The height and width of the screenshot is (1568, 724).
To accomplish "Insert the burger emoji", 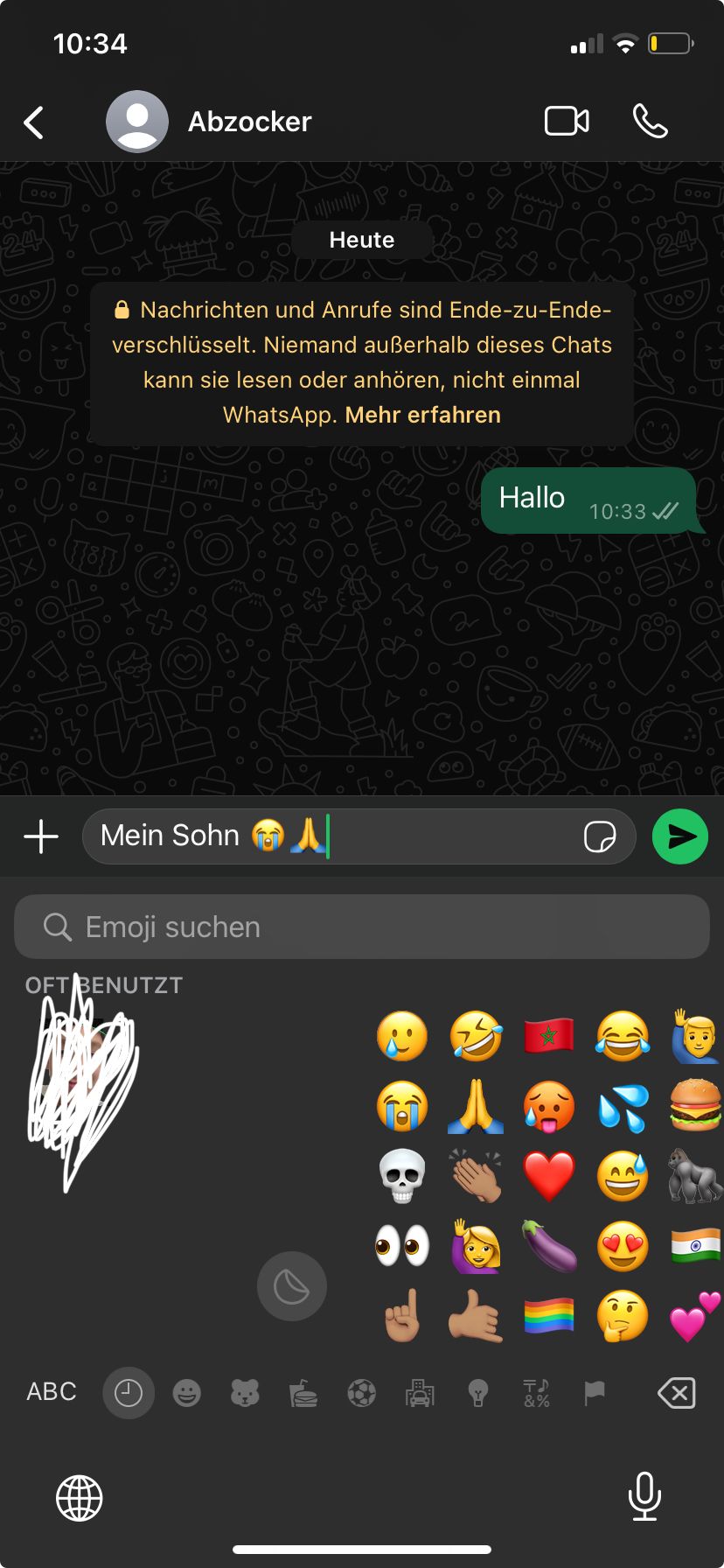I will 696,1106.
